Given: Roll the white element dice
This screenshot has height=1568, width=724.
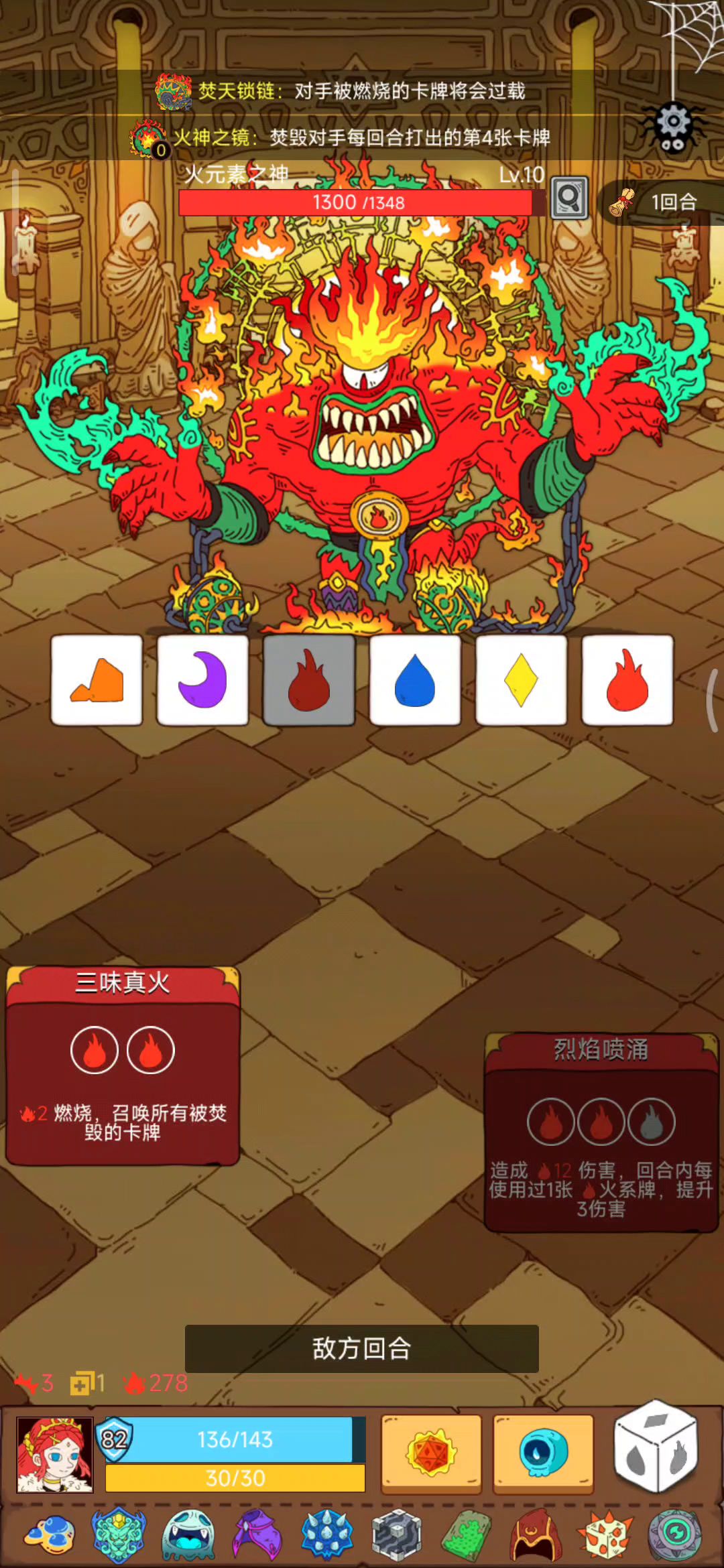Looking at the screenshot, I should coord(656,1446).
